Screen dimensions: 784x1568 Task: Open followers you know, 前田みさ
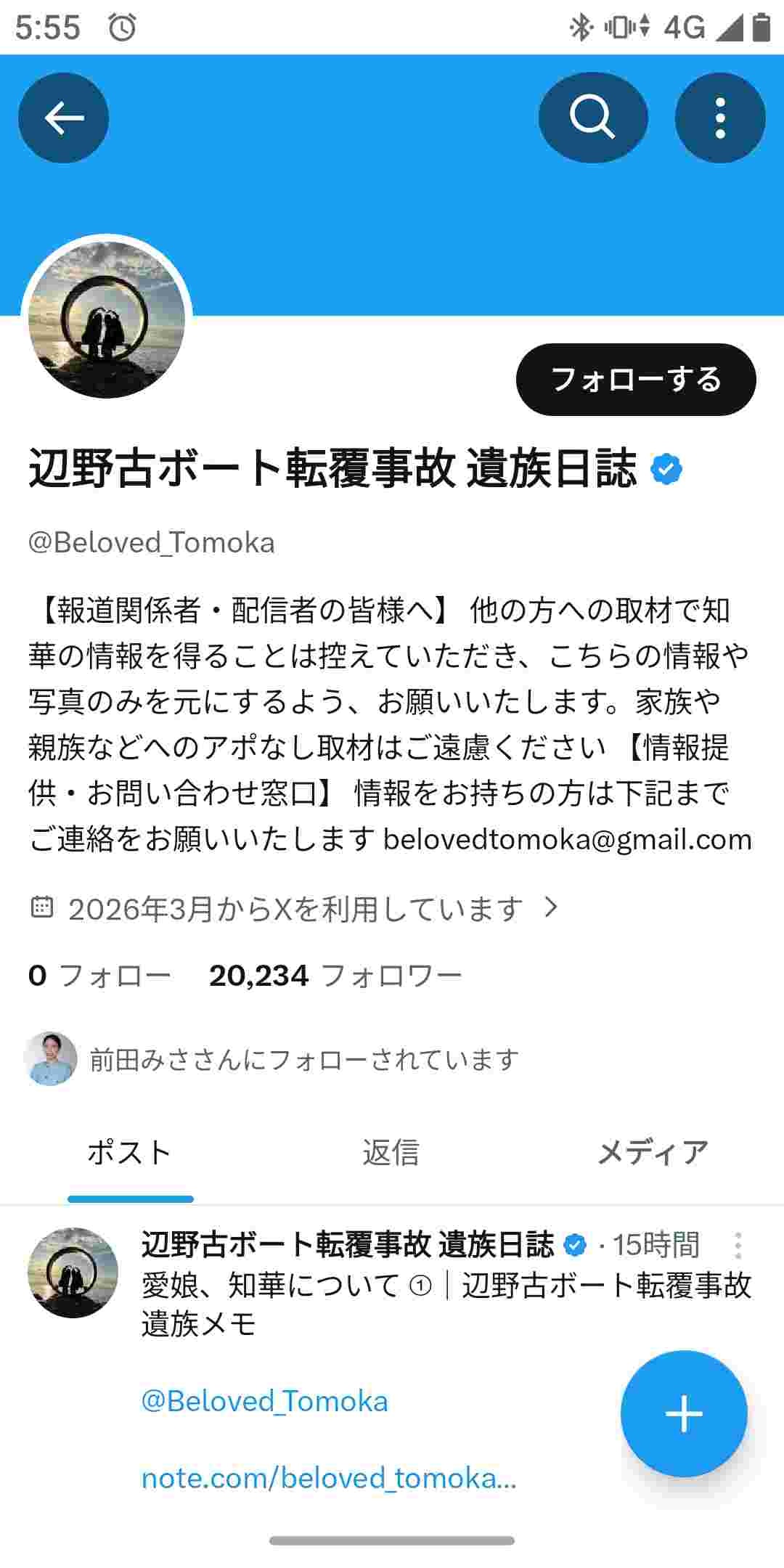303,1060
